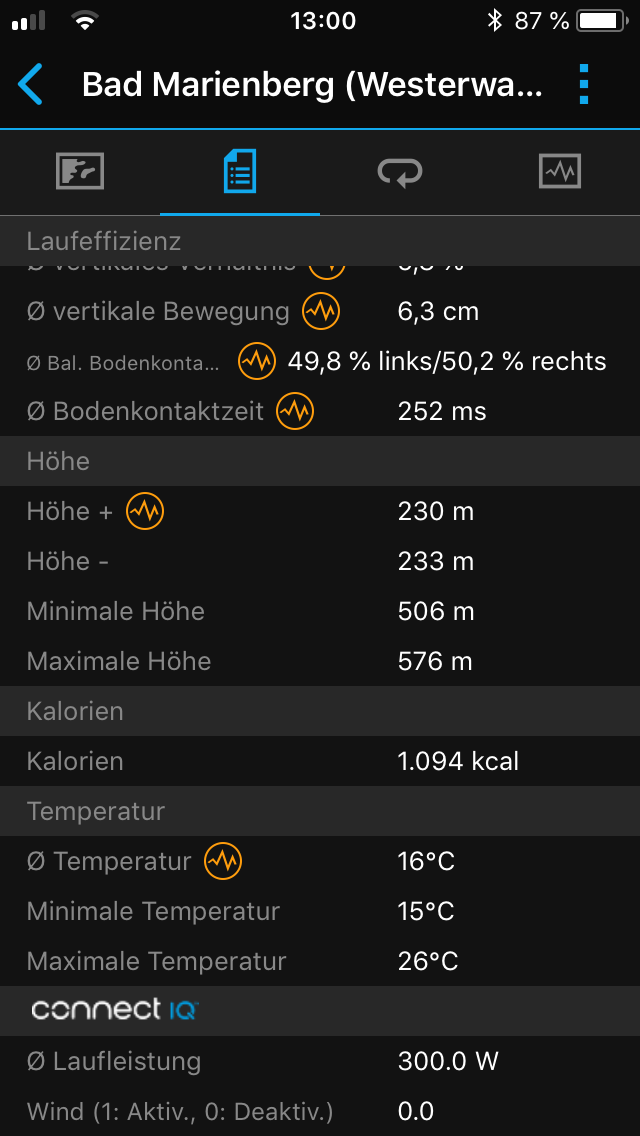Select the statistics details tab
This screenshot has width=640, height=1136.
click(x=240, y=172)
